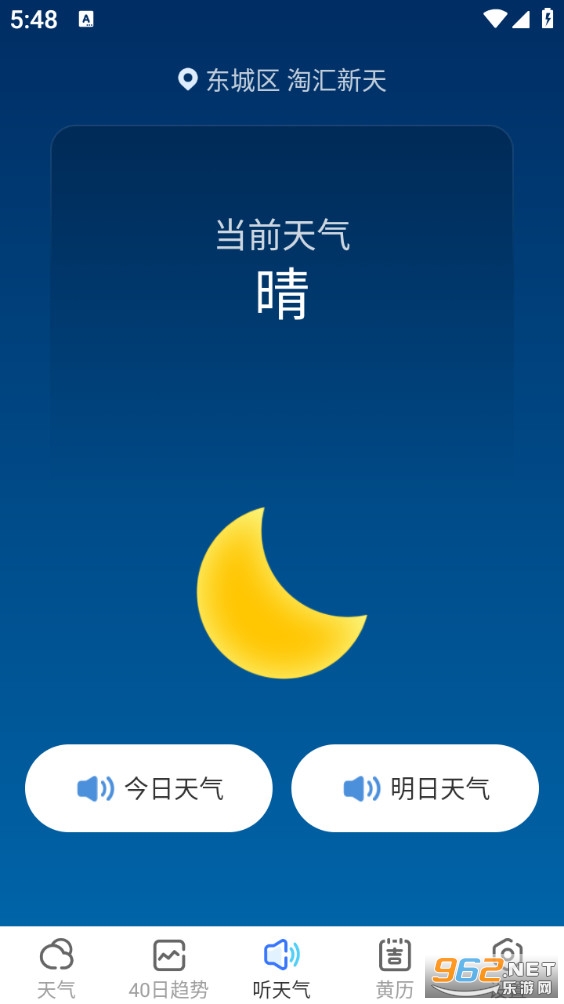
Task: Play today's weather audio (今日天气)
Action: (x=149, y=788)
